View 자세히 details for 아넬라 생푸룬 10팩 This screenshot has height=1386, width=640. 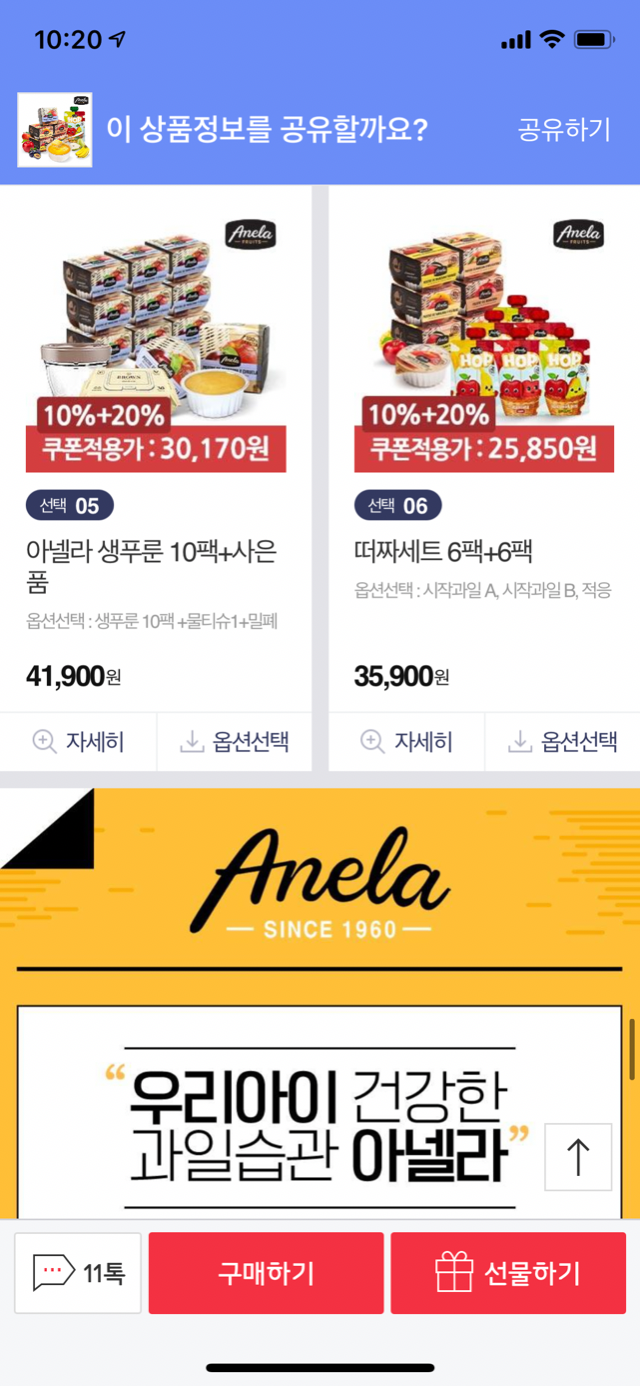coord(78,742)
